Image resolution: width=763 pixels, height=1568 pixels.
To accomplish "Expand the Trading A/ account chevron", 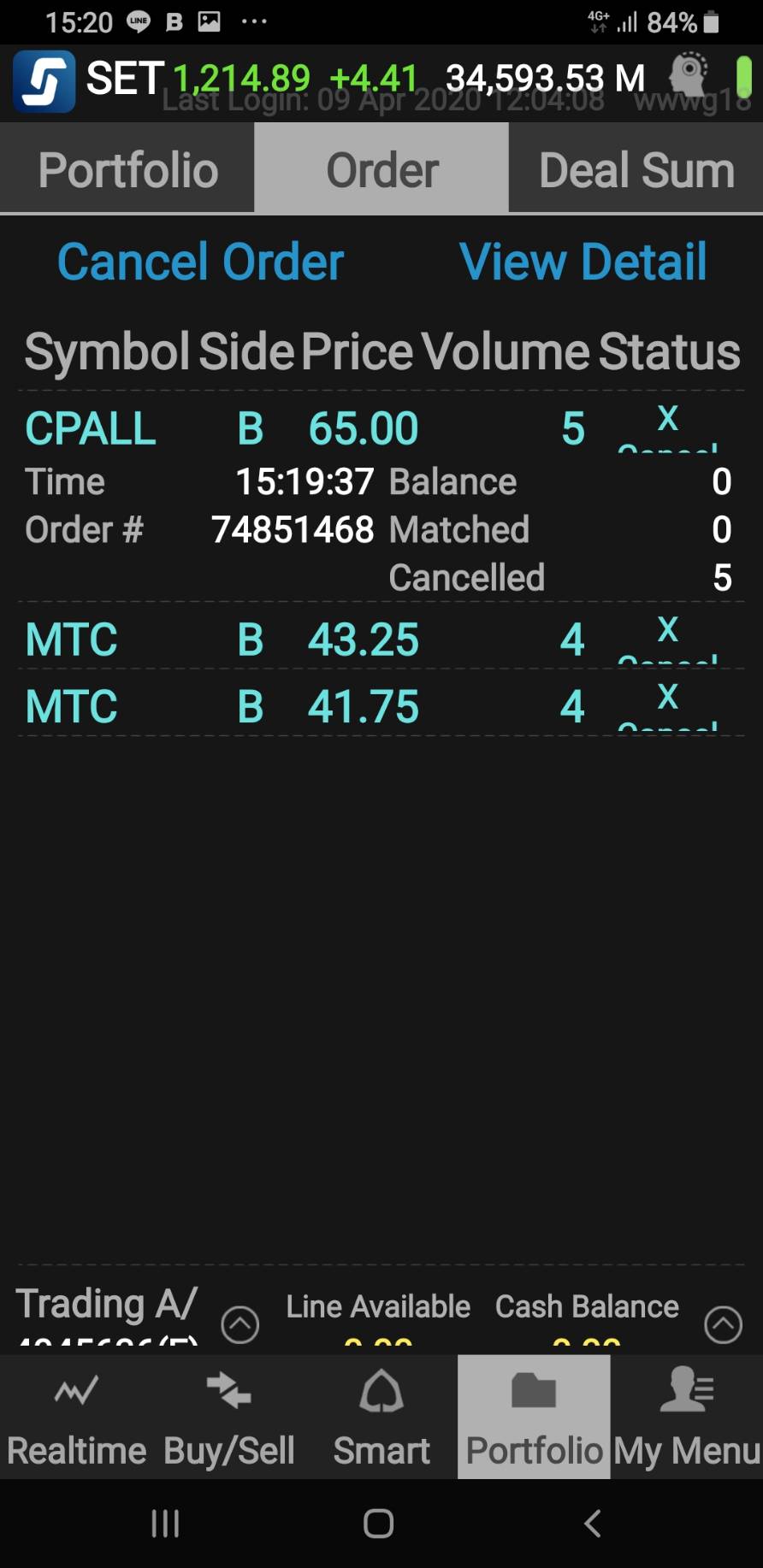I will click(x=240, y=1324).
